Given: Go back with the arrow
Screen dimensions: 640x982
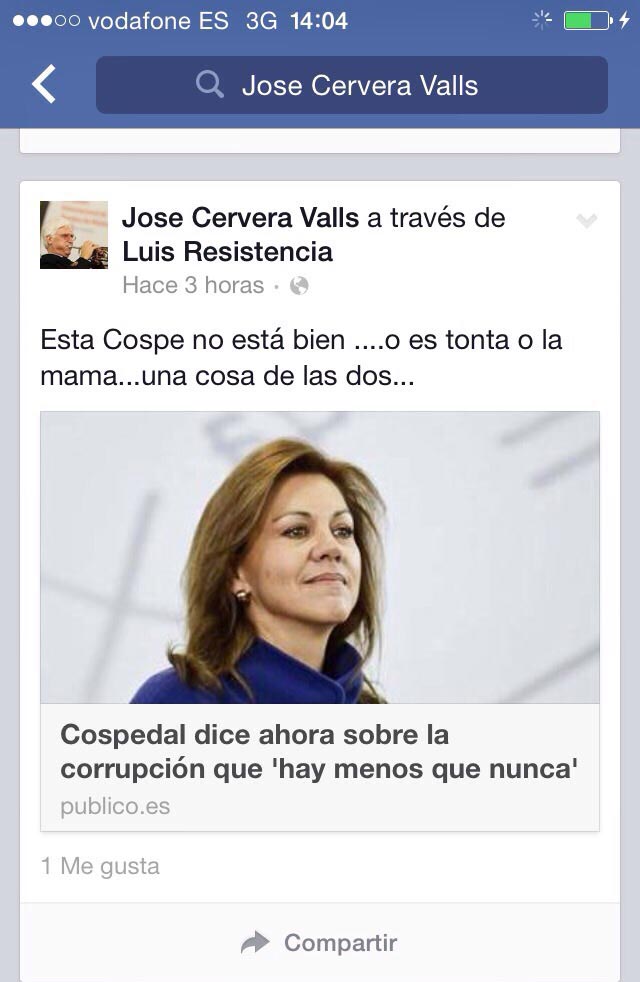Looking at the screenshot, I should pos(44,85).
